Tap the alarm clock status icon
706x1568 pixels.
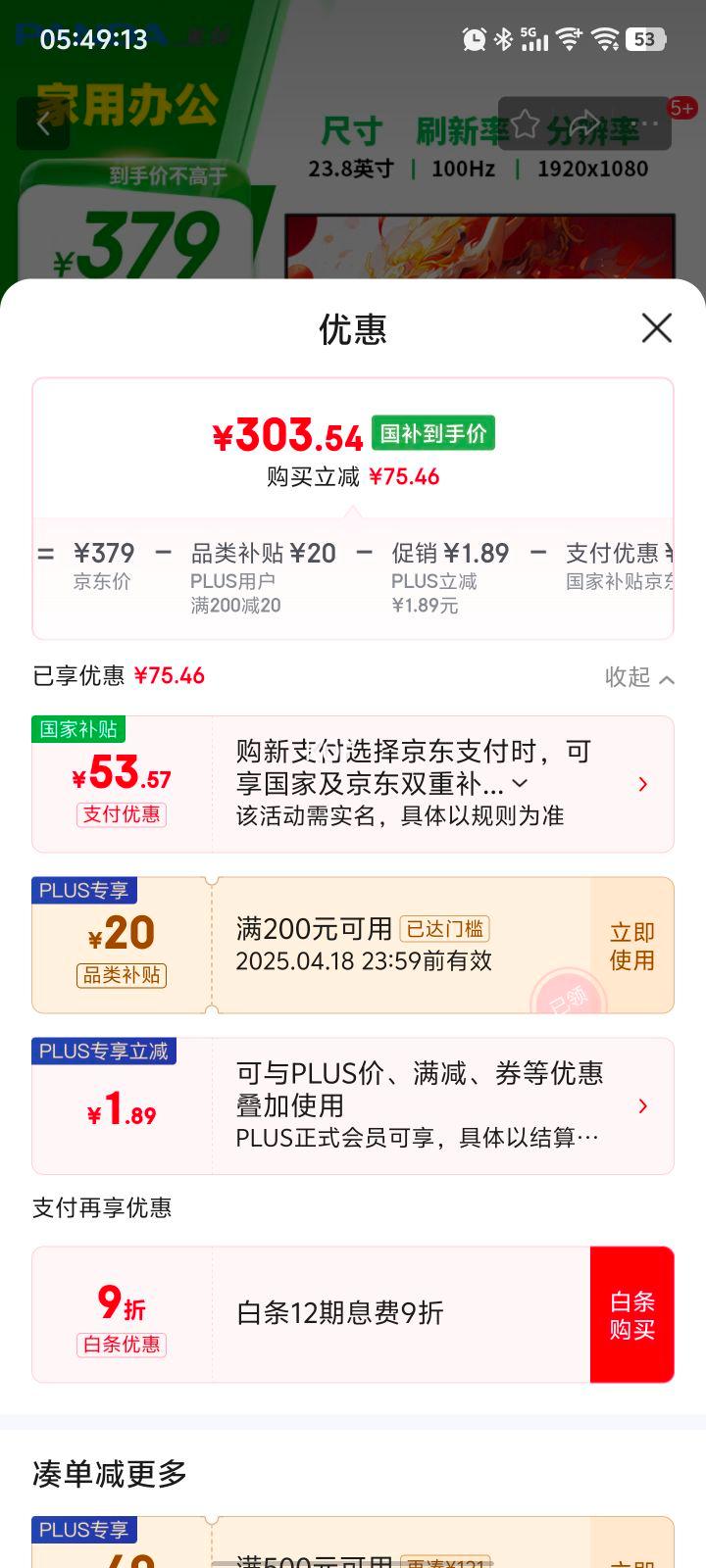click(x=475, y=40)
